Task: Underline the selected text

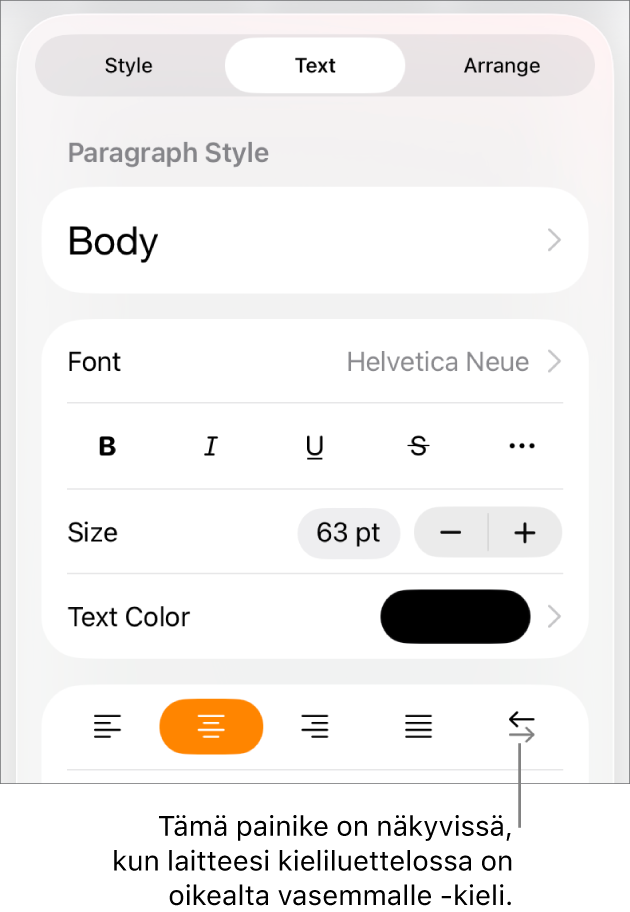Action: [315, 447]
